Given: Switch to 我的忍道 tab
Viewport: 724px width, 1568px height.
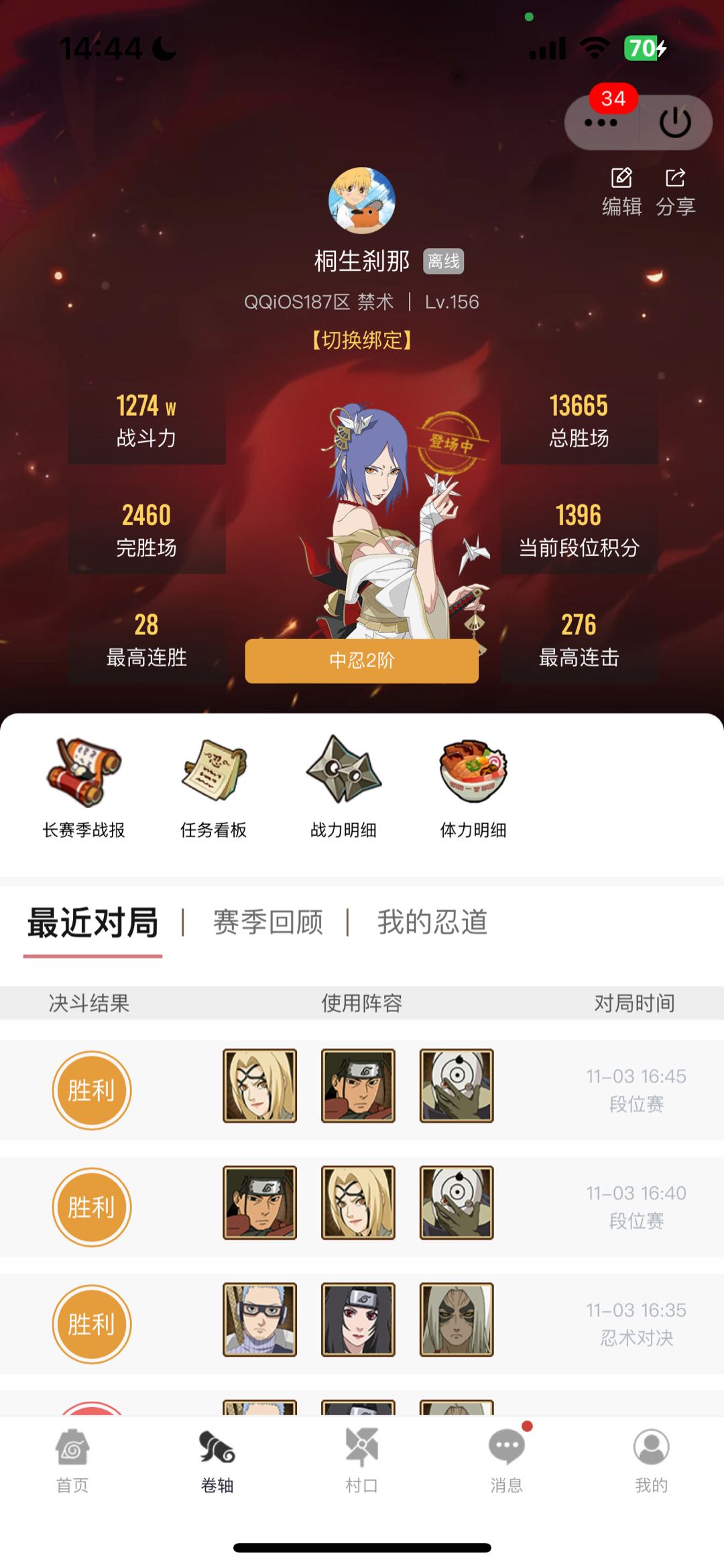Looking at the screenshot, I should [432, 922].
